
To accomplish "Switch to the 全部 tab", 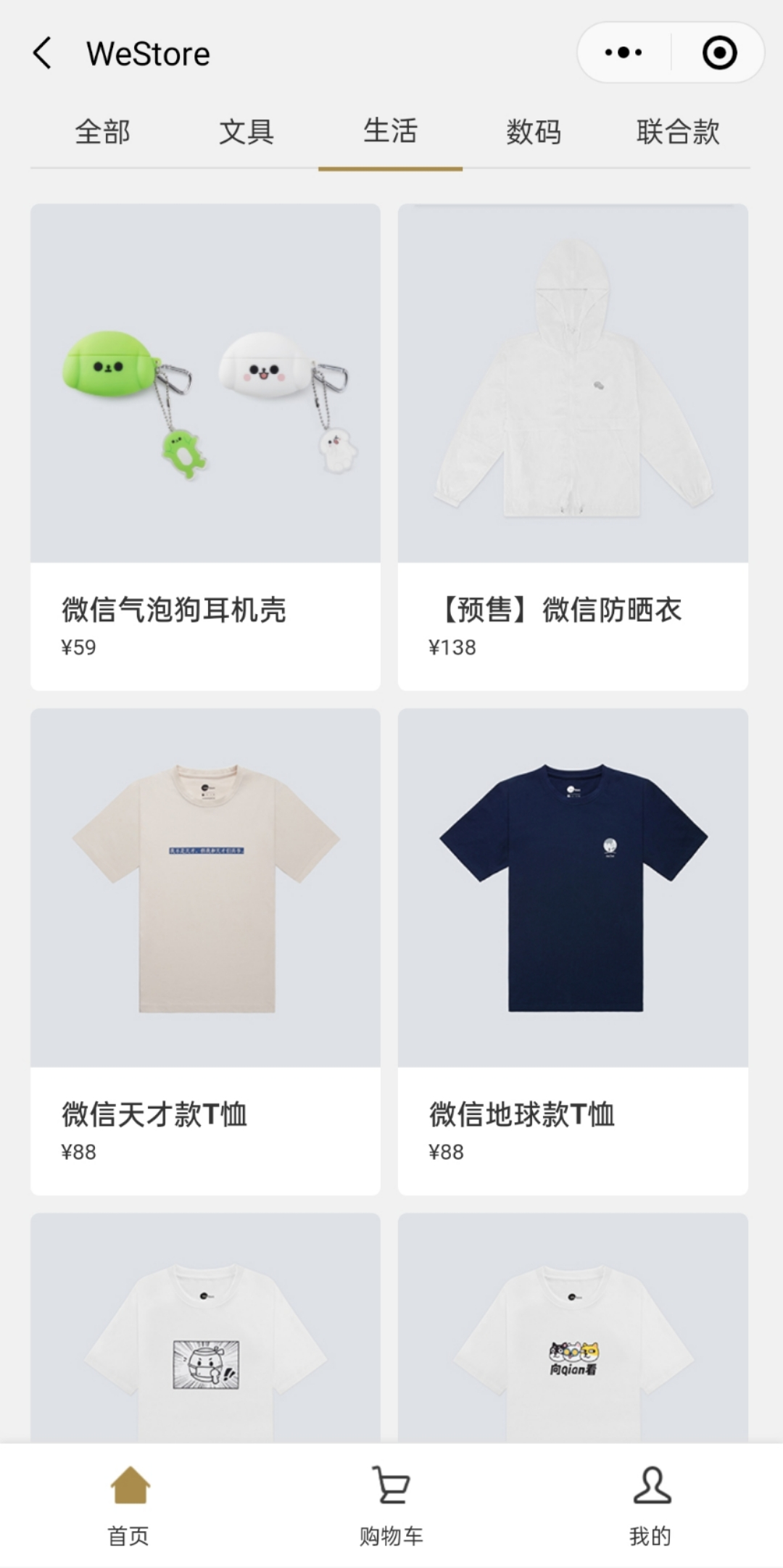I will pyautogui.click(x=102, y=133).
